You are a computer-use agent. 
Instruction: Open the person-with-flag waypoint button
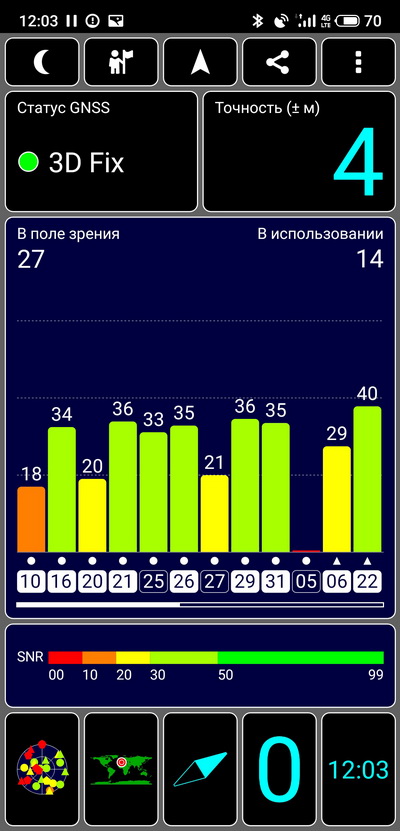[121, 62]
